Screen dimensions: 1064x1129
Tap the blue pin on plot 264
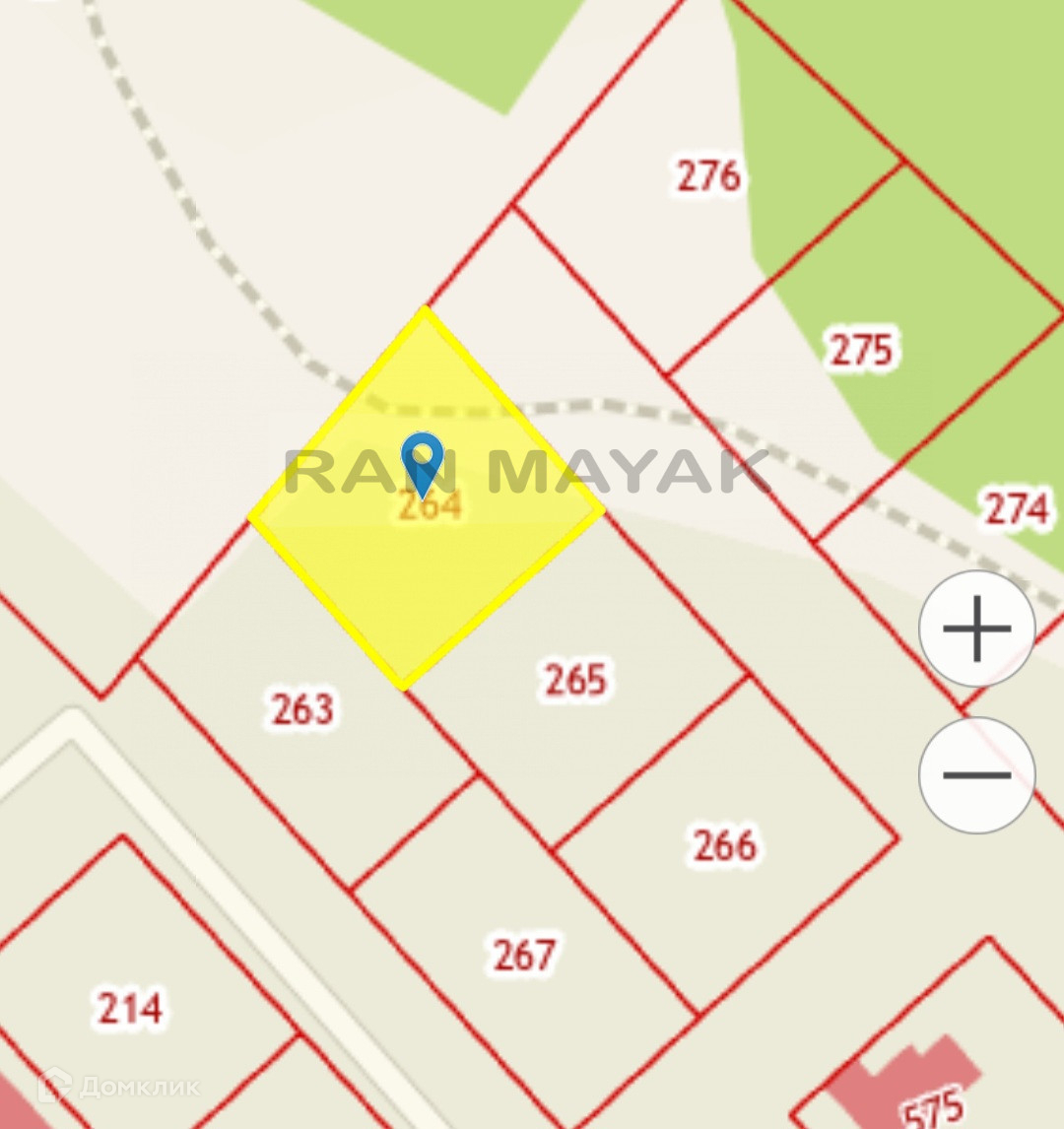point(423,460)
